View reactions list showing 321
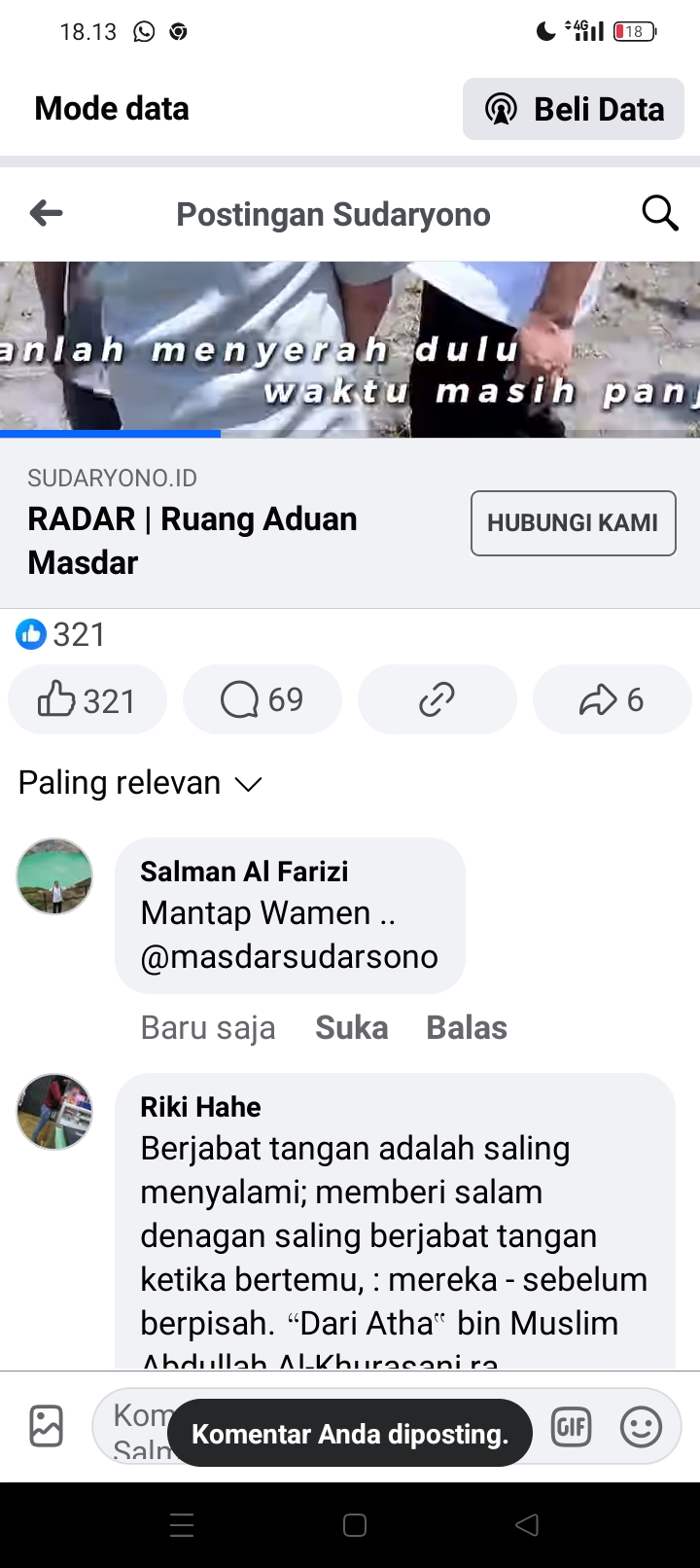Viewport: 700px width, 1568px height. coord(60,634)
